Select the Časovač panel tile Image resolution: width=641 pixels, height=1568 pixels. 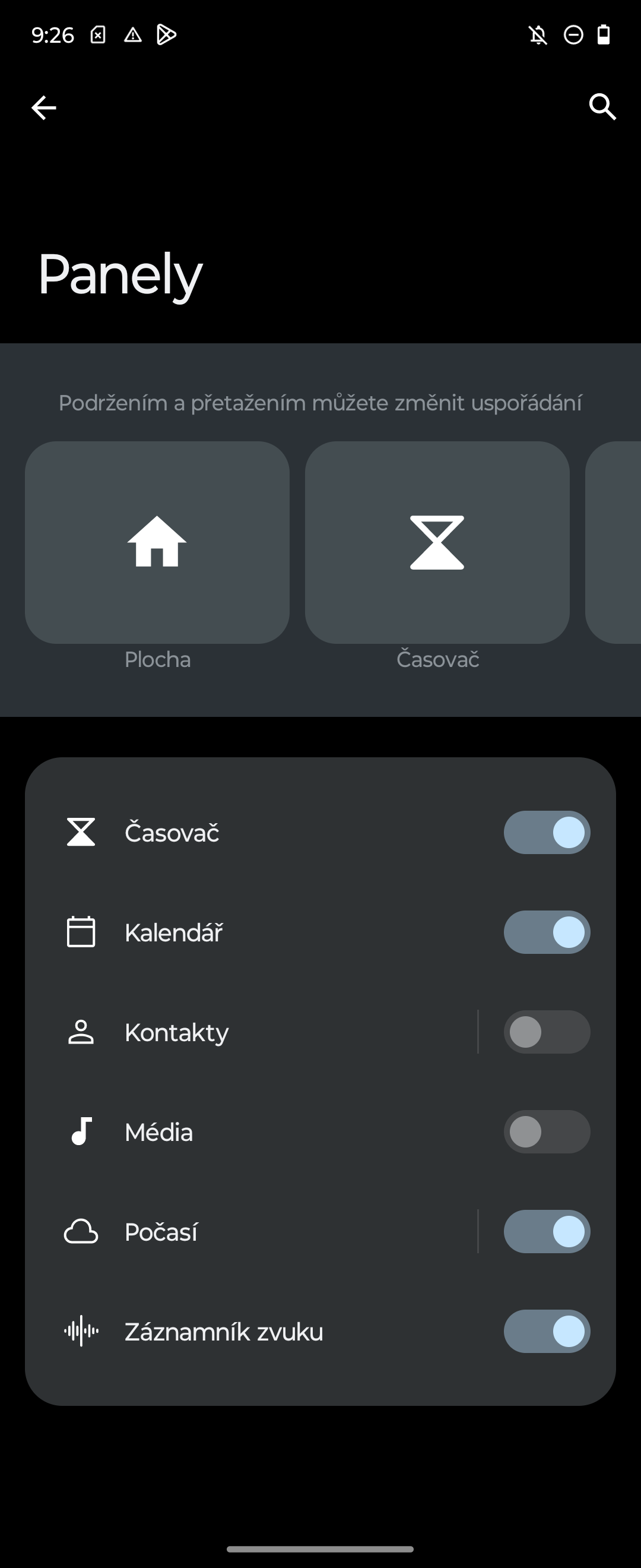[437, 542]
